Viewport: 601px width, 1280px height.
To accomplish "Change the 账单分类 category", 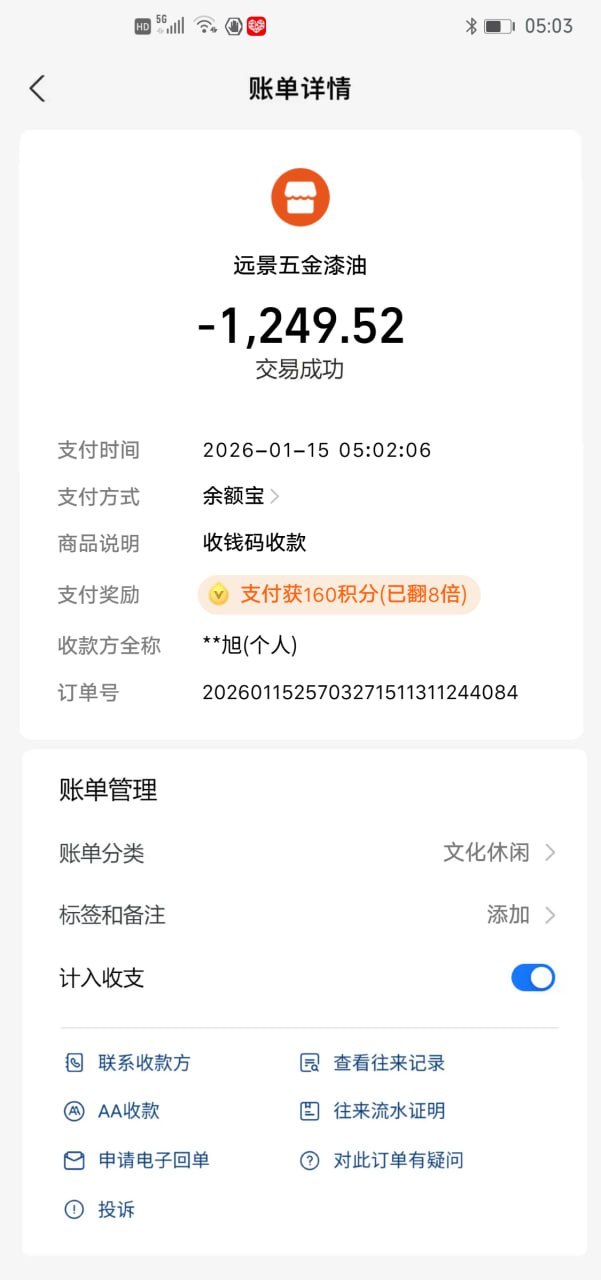I will pyautogui.click(x=498, y=853).
